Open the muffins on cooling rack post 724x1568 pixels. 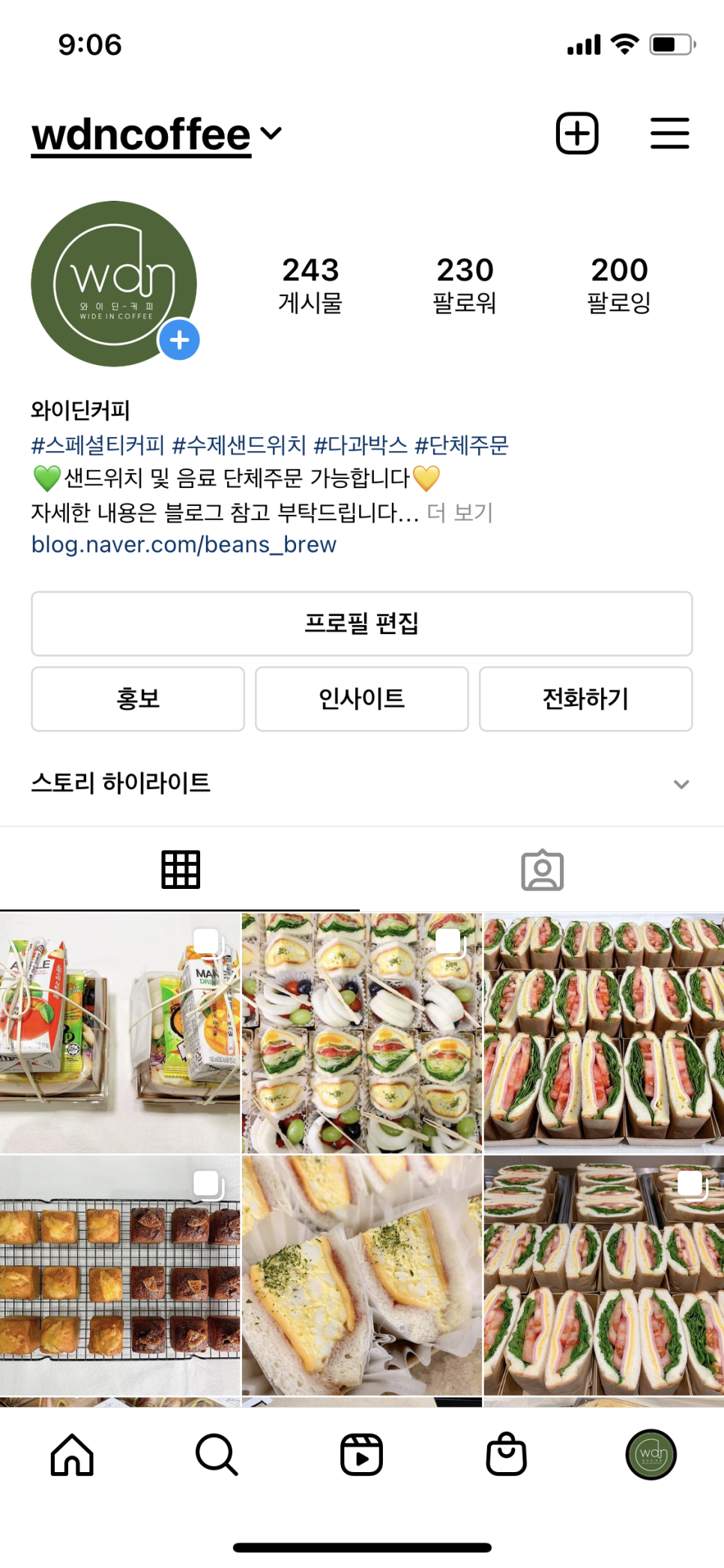point(120,1274)
